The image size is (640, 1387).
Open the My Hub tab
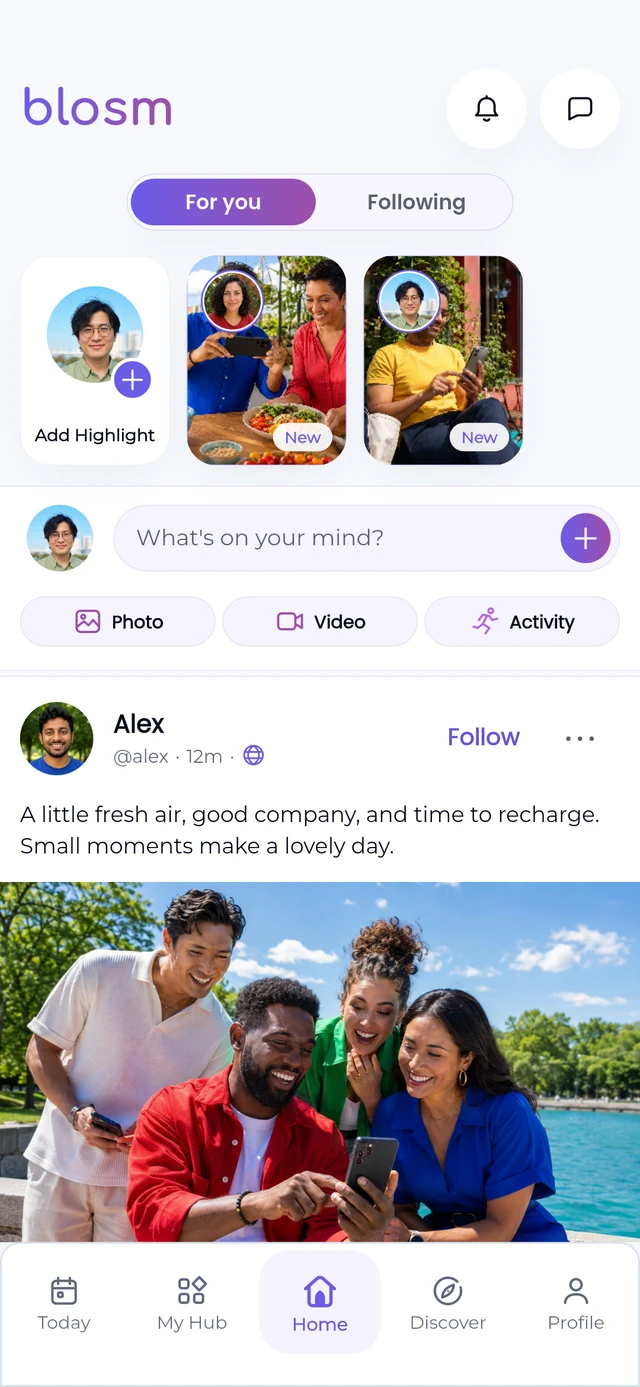192,1303
